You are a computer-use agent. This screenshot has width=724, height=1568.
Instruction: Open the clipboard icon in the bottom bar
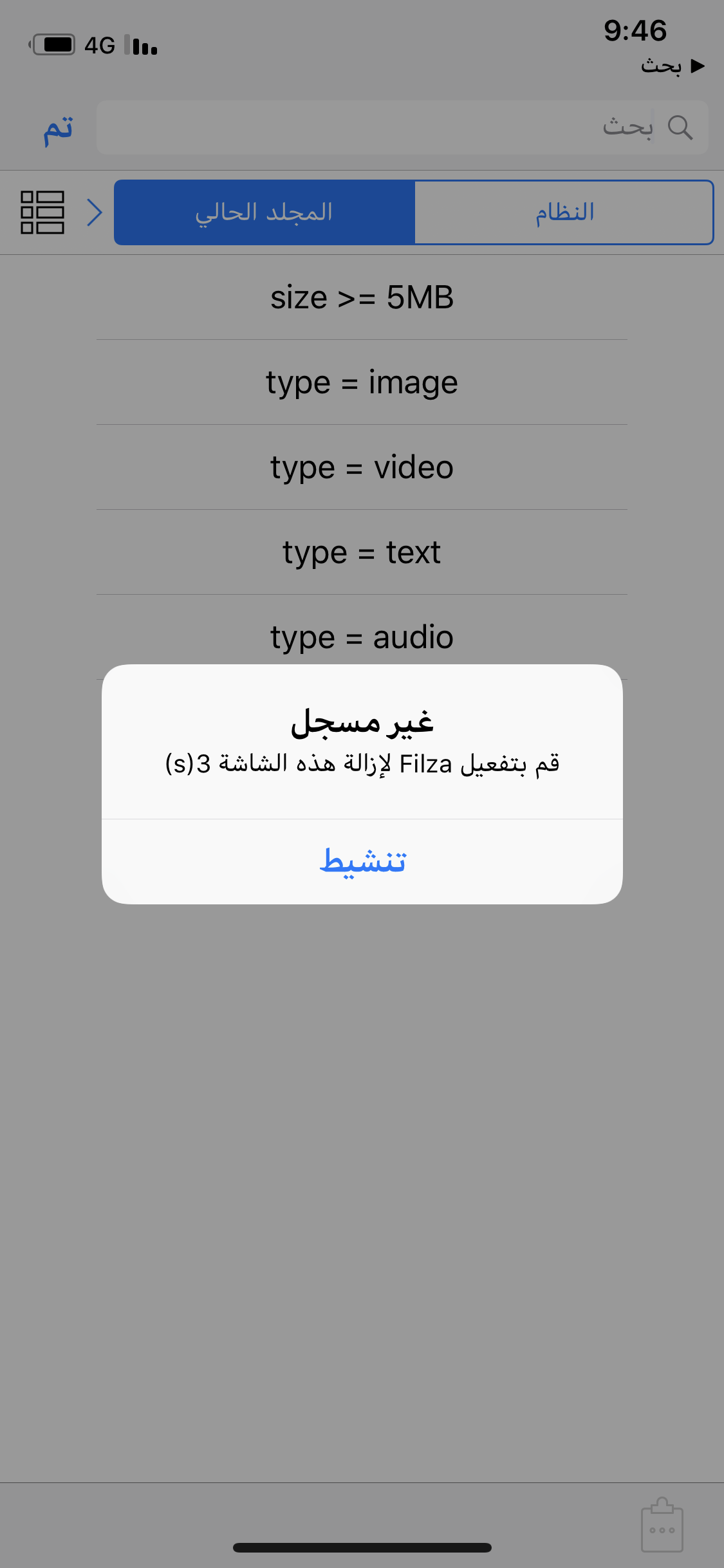point(662,1525)
